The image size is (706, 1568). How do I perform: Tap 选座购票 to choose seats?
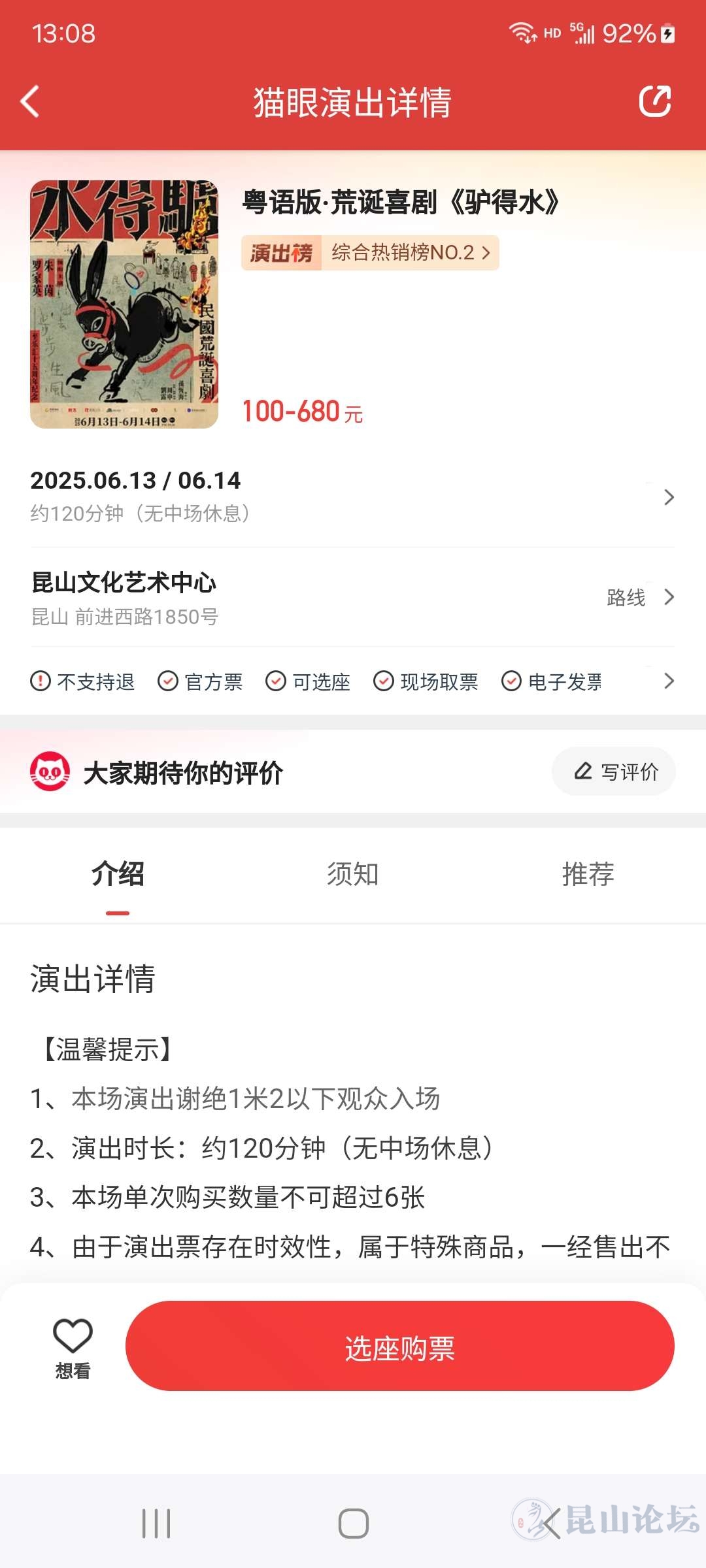[x=399, y=1346]
